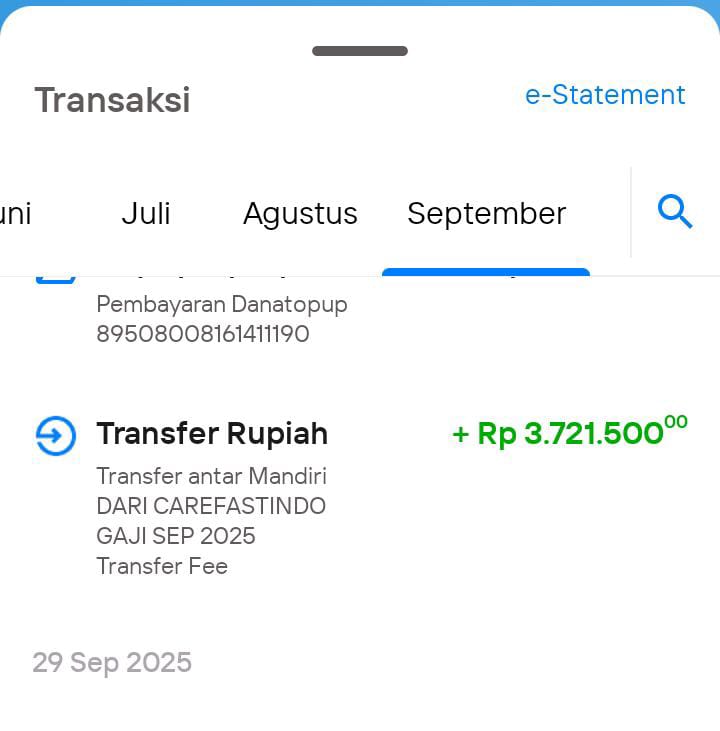Open the Transfer Rupiah transaction details
The width and height of the screenshot is (720, 731).
(x=212, y=434)
